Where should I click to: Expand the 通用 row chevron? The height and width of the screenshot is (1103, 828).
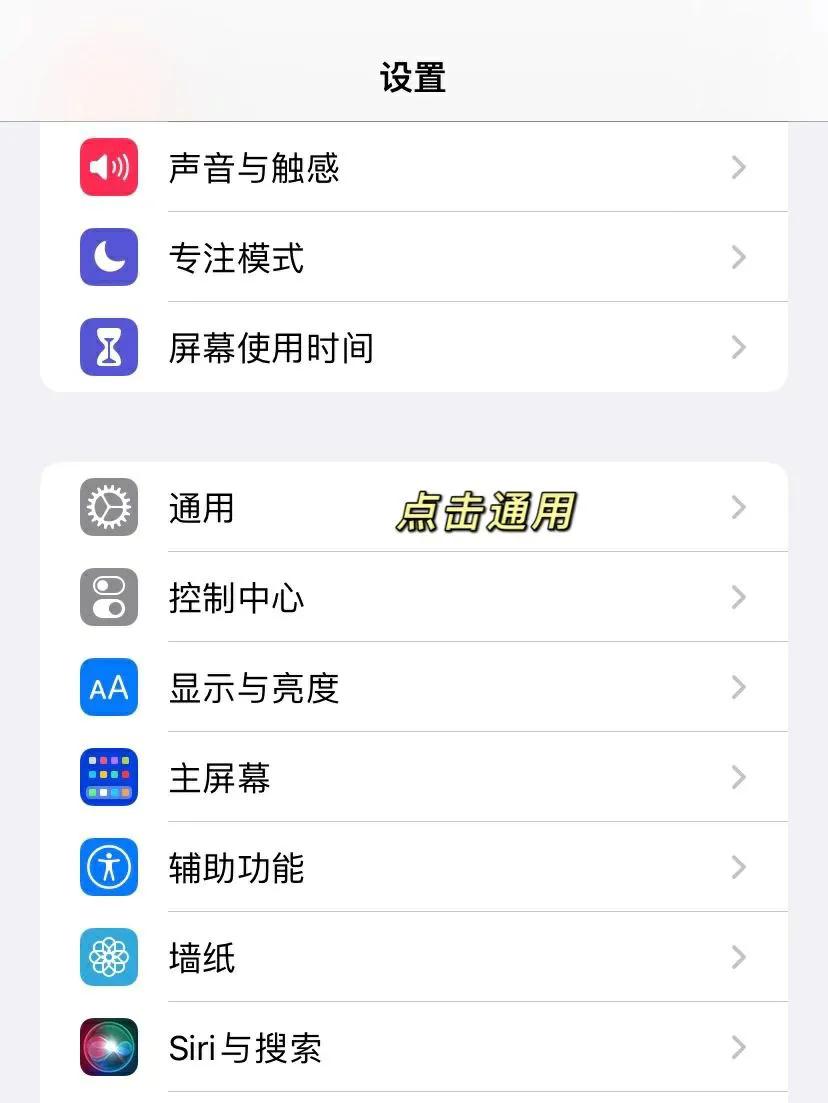pos(738,507)
